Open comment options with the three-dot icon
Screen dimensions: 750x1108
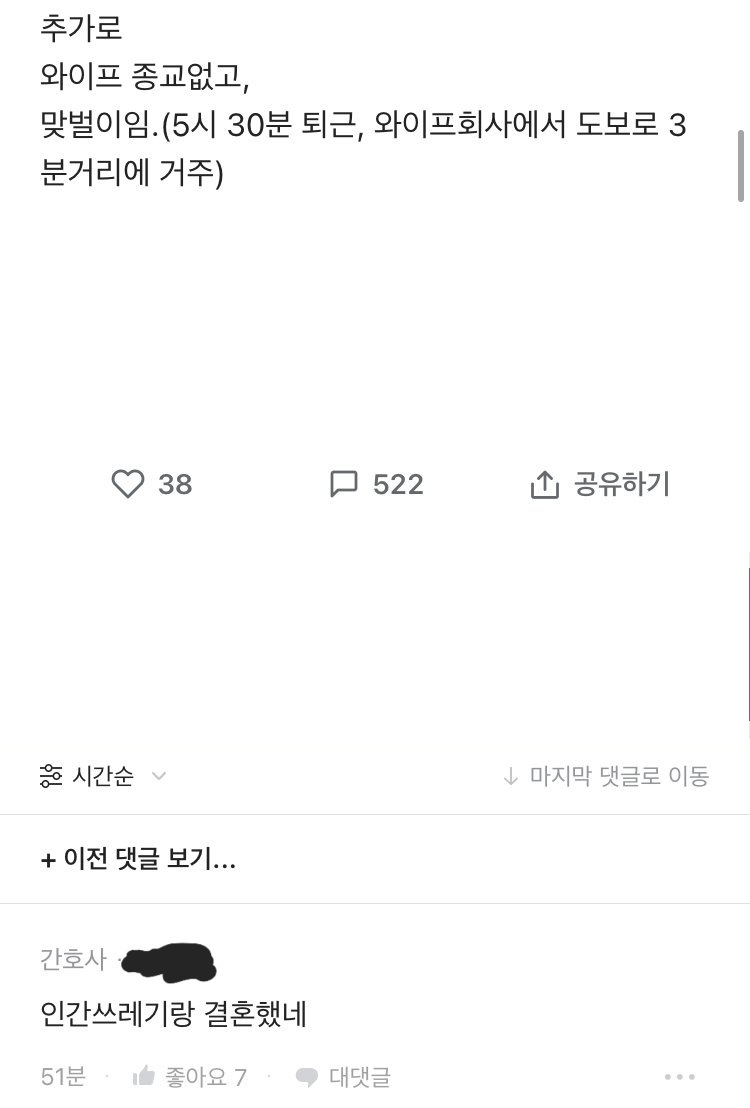(x=679, y=1077)
